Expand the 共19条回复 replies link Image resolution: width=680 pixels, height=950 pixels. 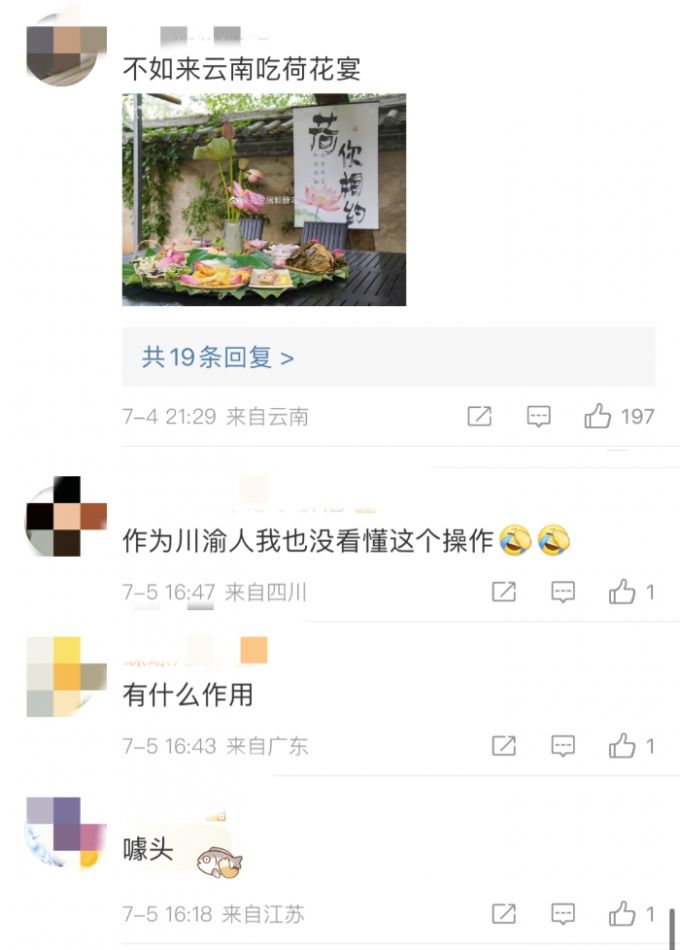pyautogui.click(x=217, y=358)
